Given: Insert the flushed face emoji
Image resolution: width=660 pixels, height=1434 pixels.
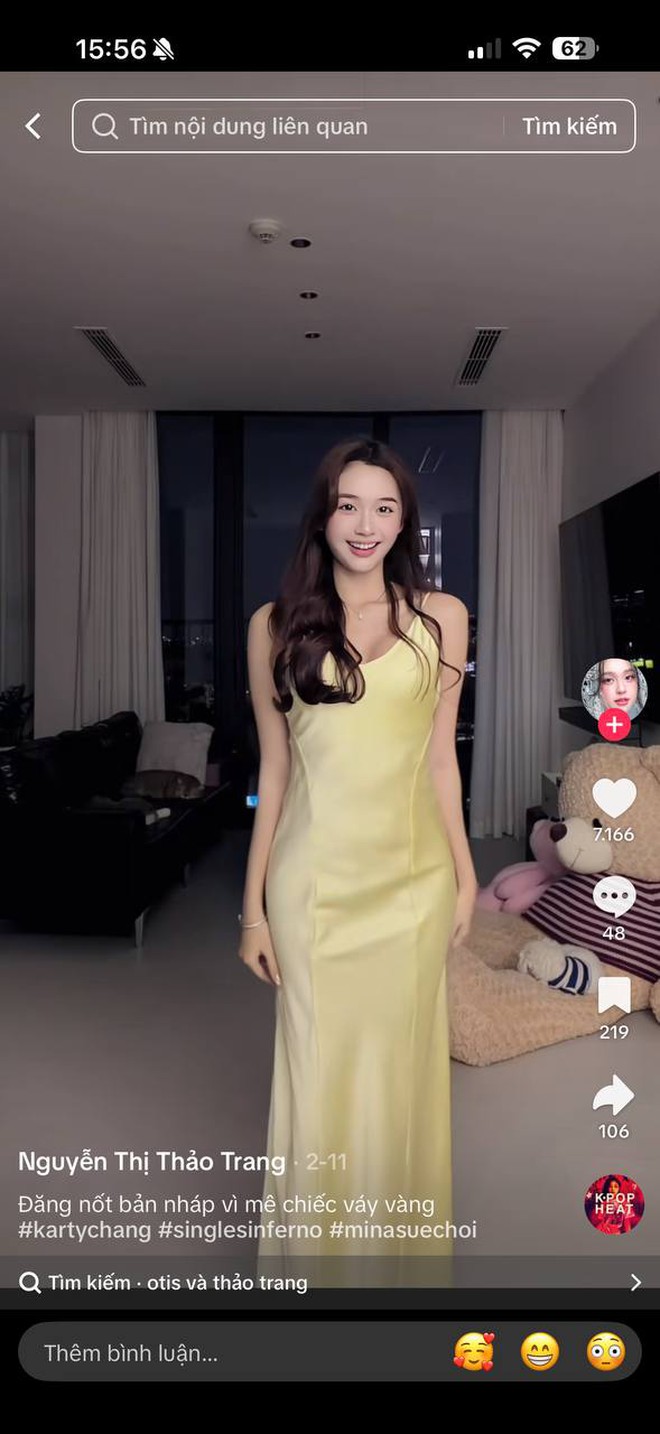Looking at the screenshot, I should [606, 1353].
